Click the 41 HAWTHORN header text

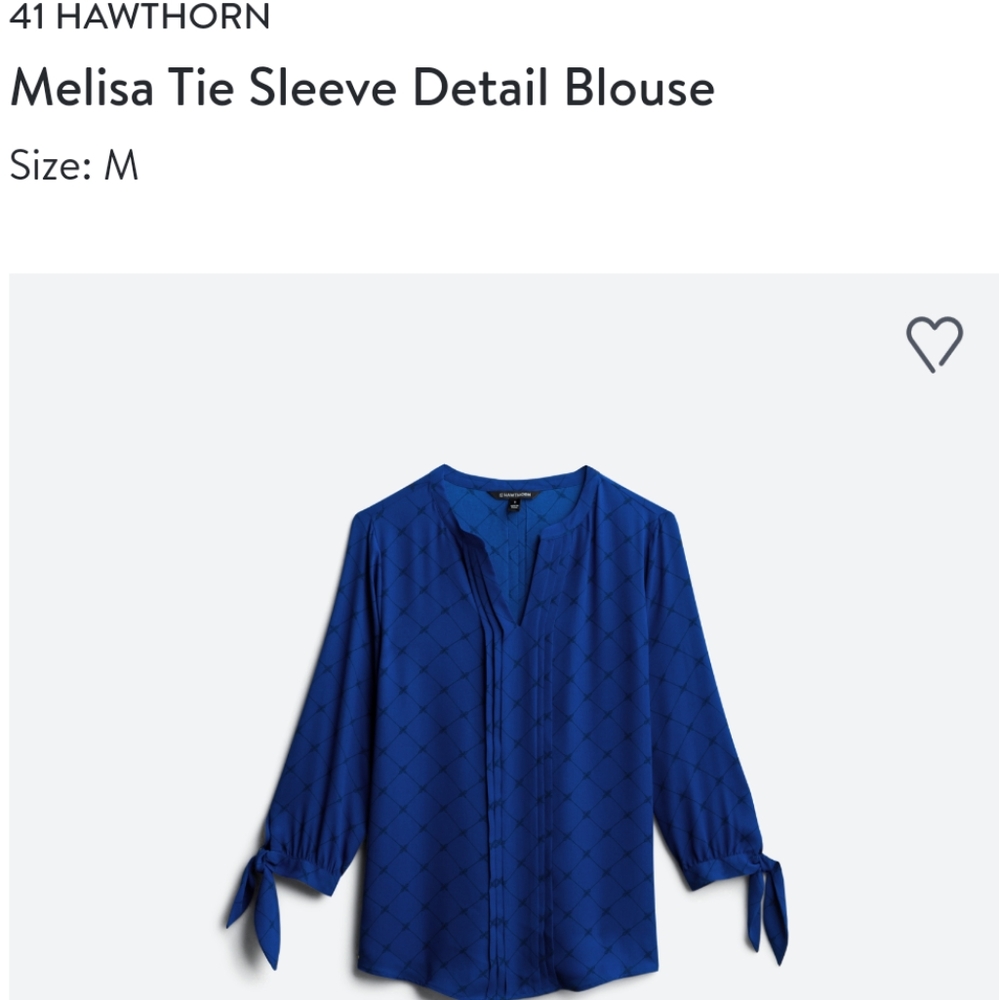[137, 17]
